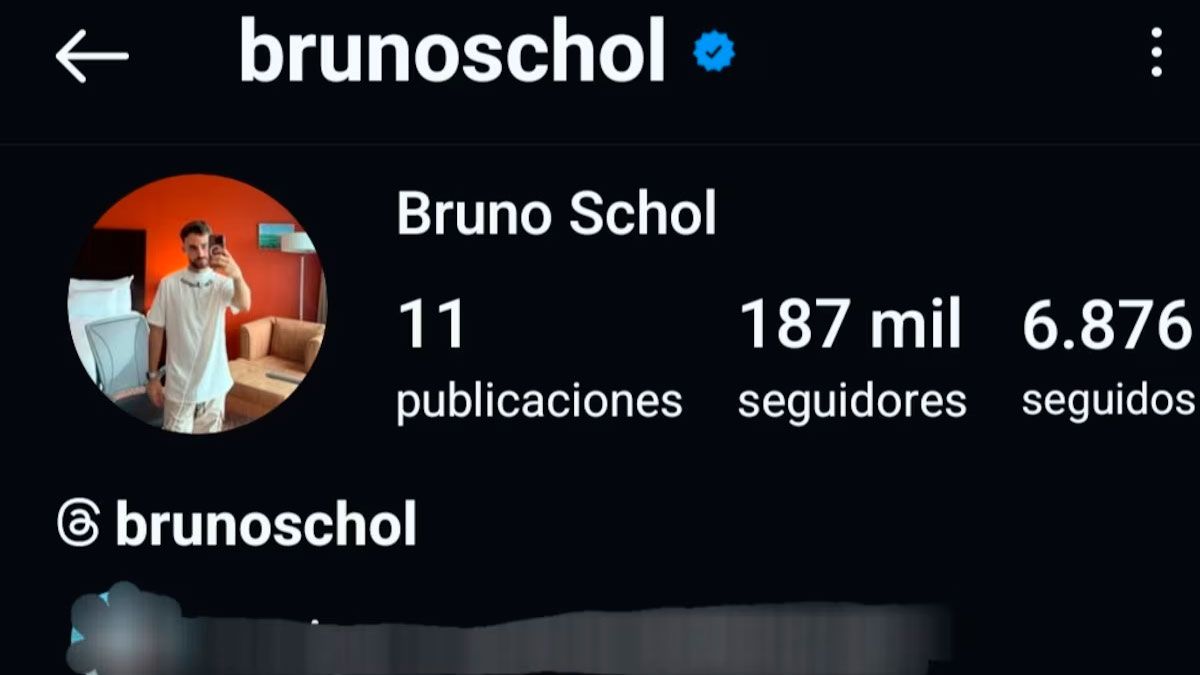This screenshot has height=675, width=1200.
Task: Open the three-dot overflow menu
Action: 1156,52
